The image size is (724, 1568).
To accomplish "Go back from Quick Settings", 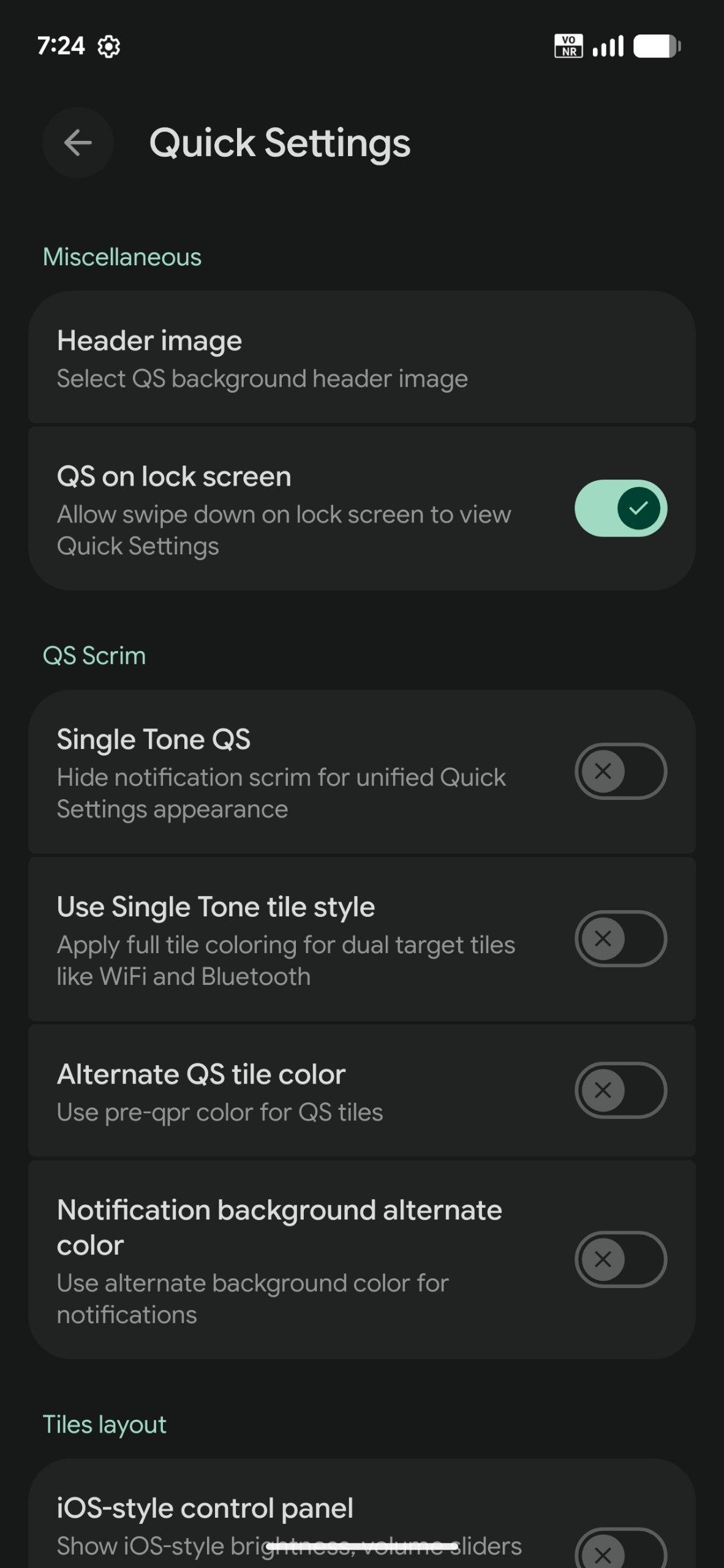I will click(78, 143).
